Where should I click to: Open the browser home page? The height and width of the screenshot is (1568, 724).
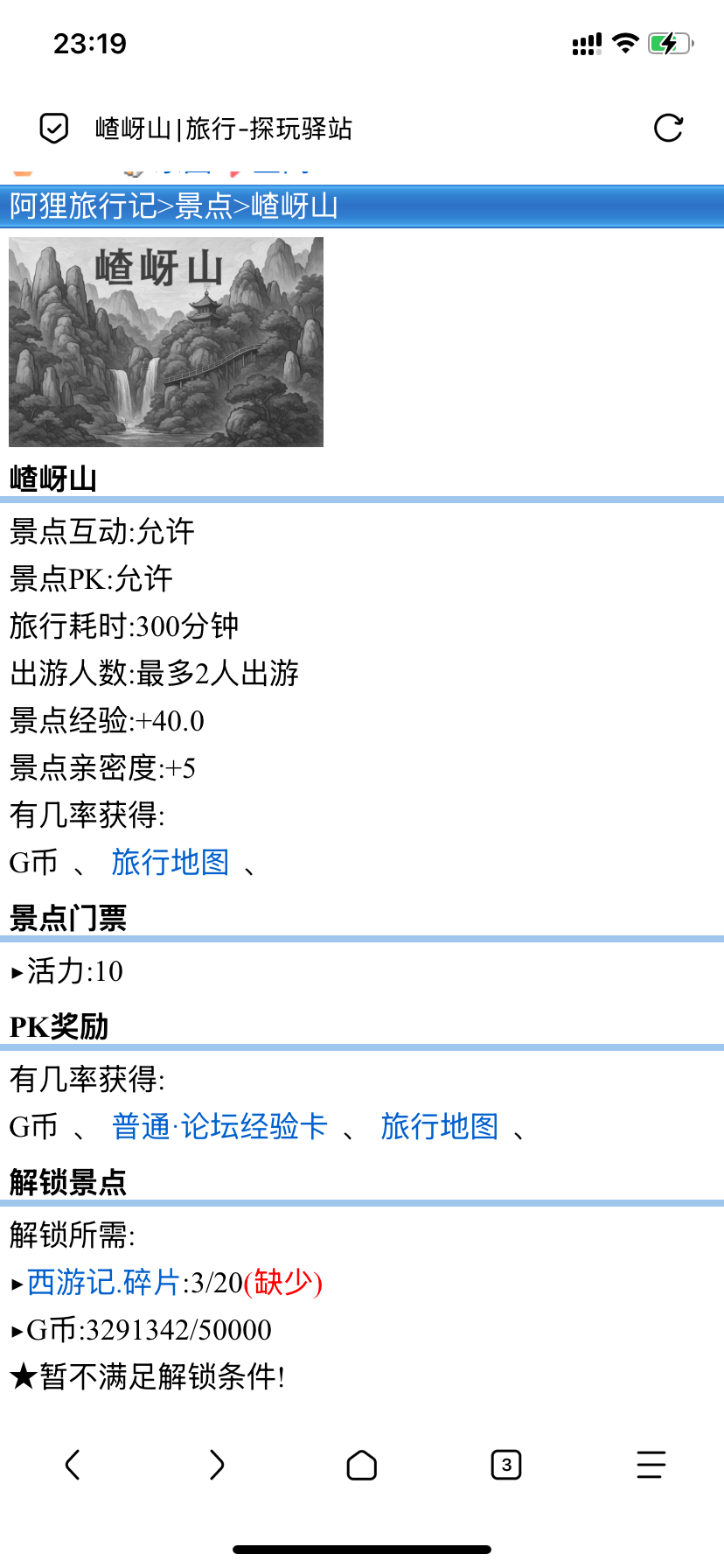click(x=361, y=1465)
